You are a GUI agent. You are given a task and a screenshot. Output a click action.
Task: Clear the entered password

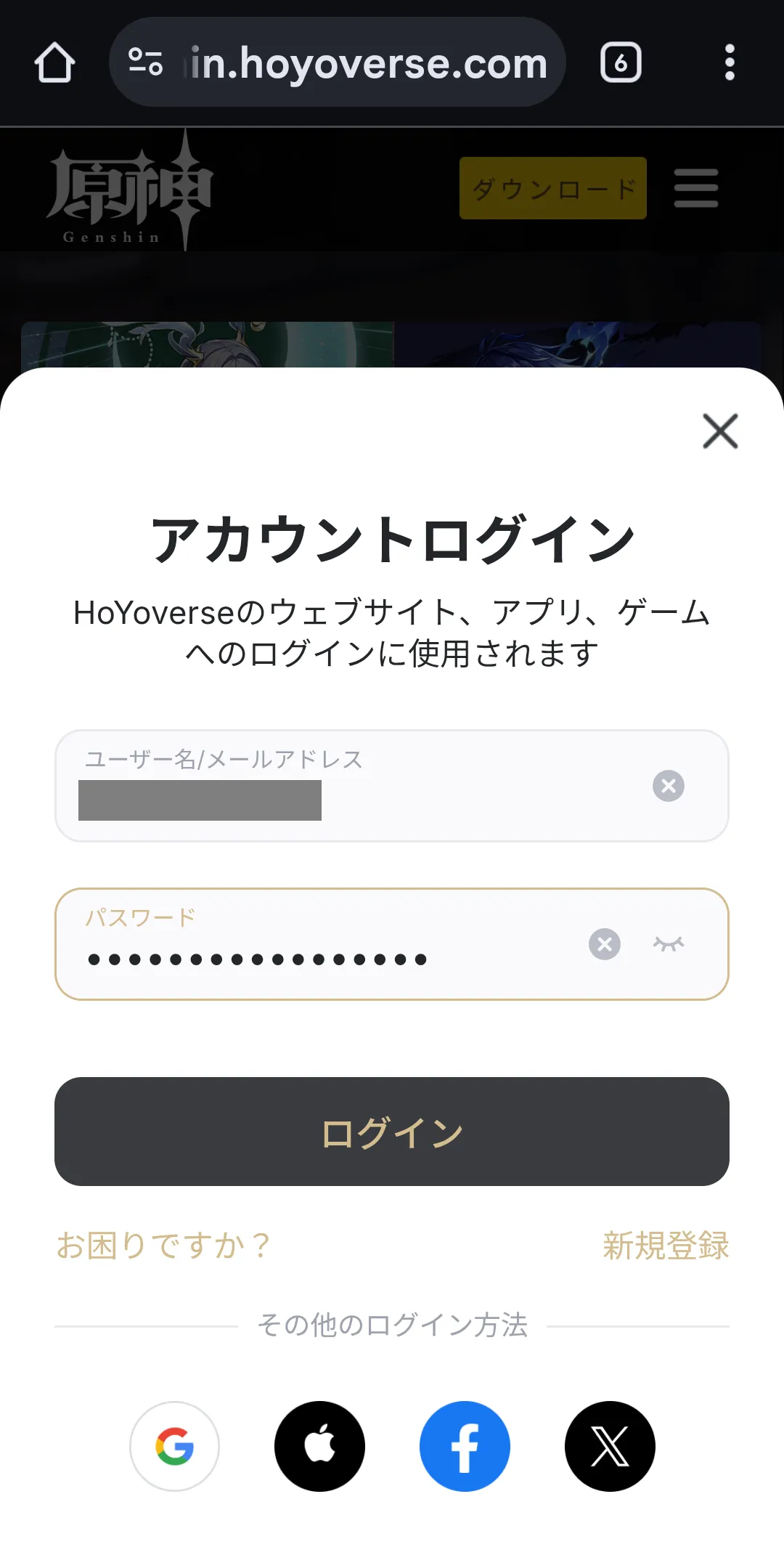coord(604,944)
